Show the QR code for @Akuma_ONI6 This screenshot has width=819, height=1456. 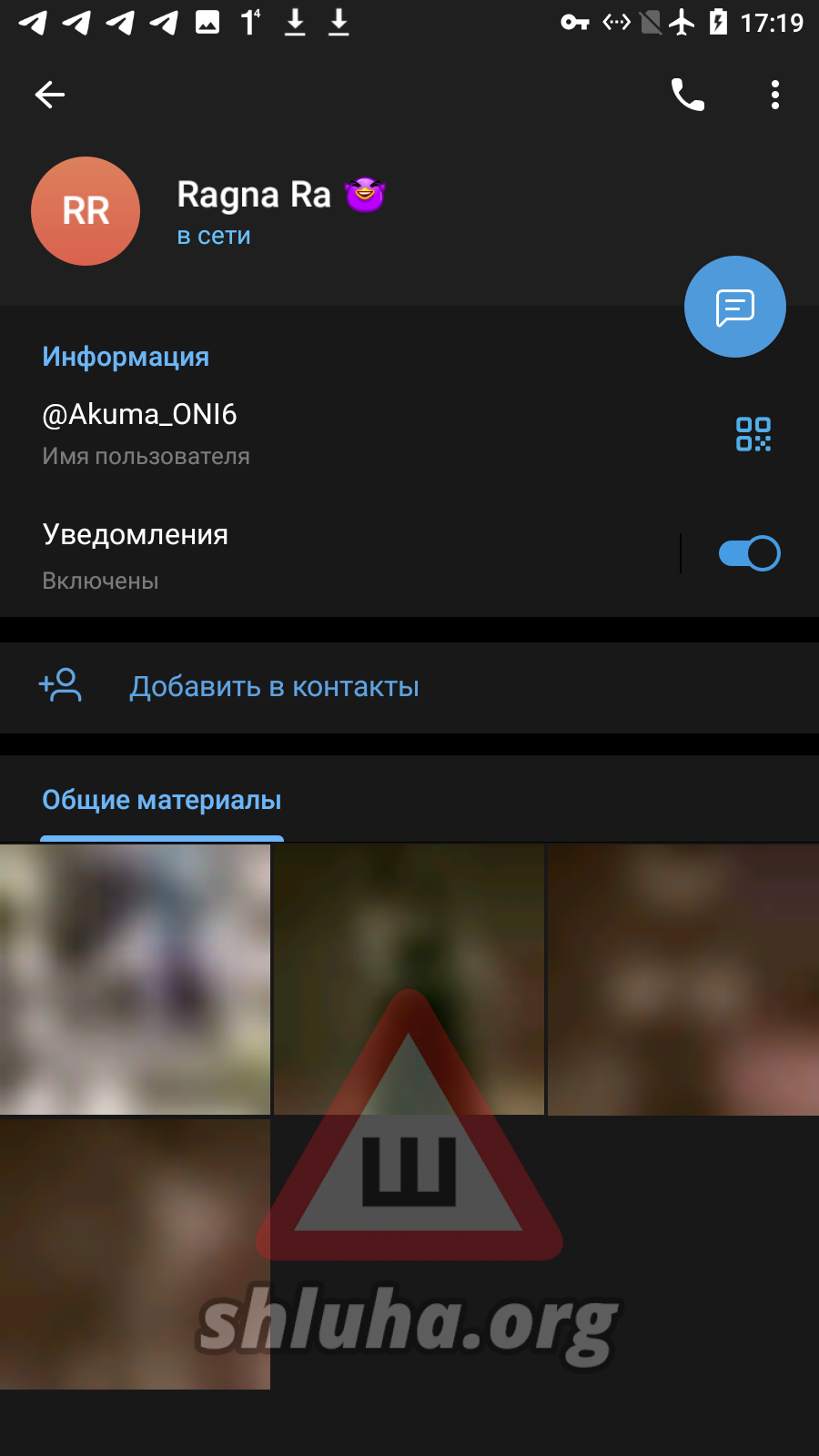point(753,434)
